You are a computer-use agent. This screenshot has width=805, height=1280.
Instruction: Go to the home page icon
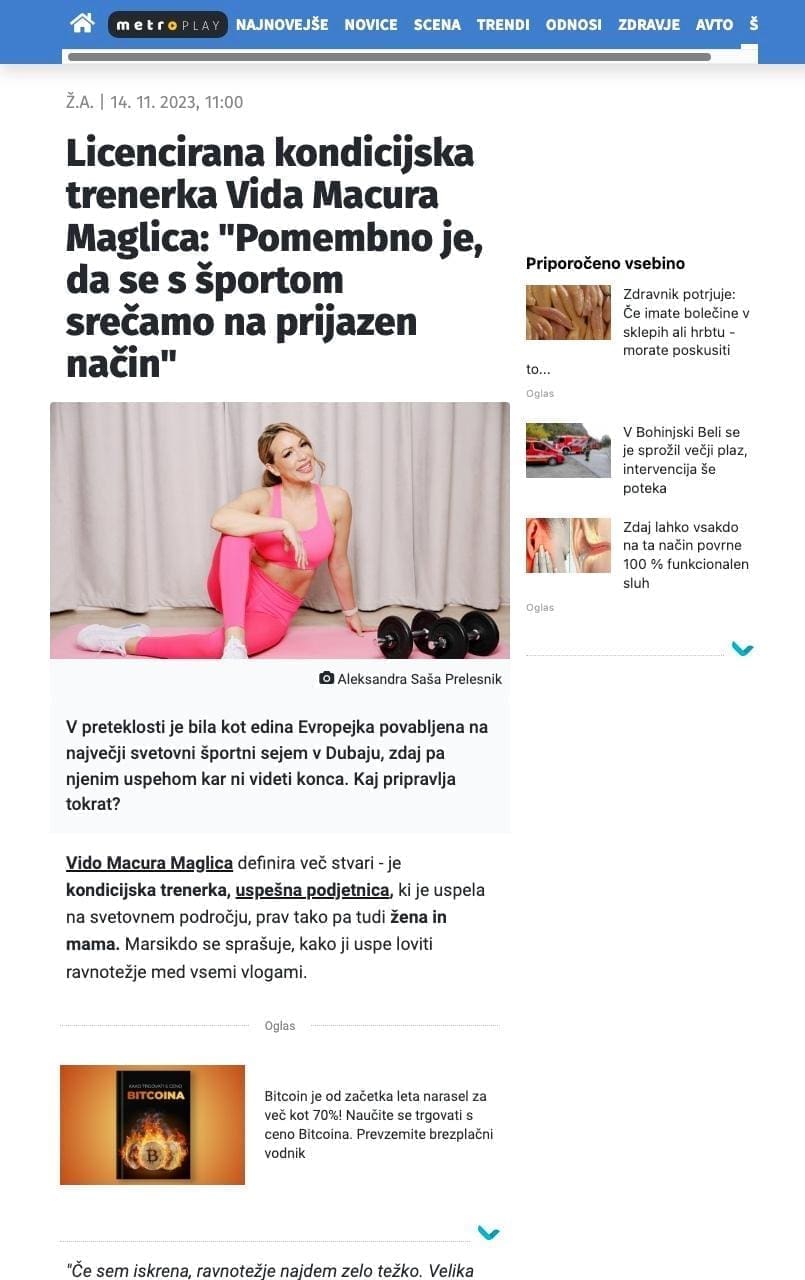(82, 23)
